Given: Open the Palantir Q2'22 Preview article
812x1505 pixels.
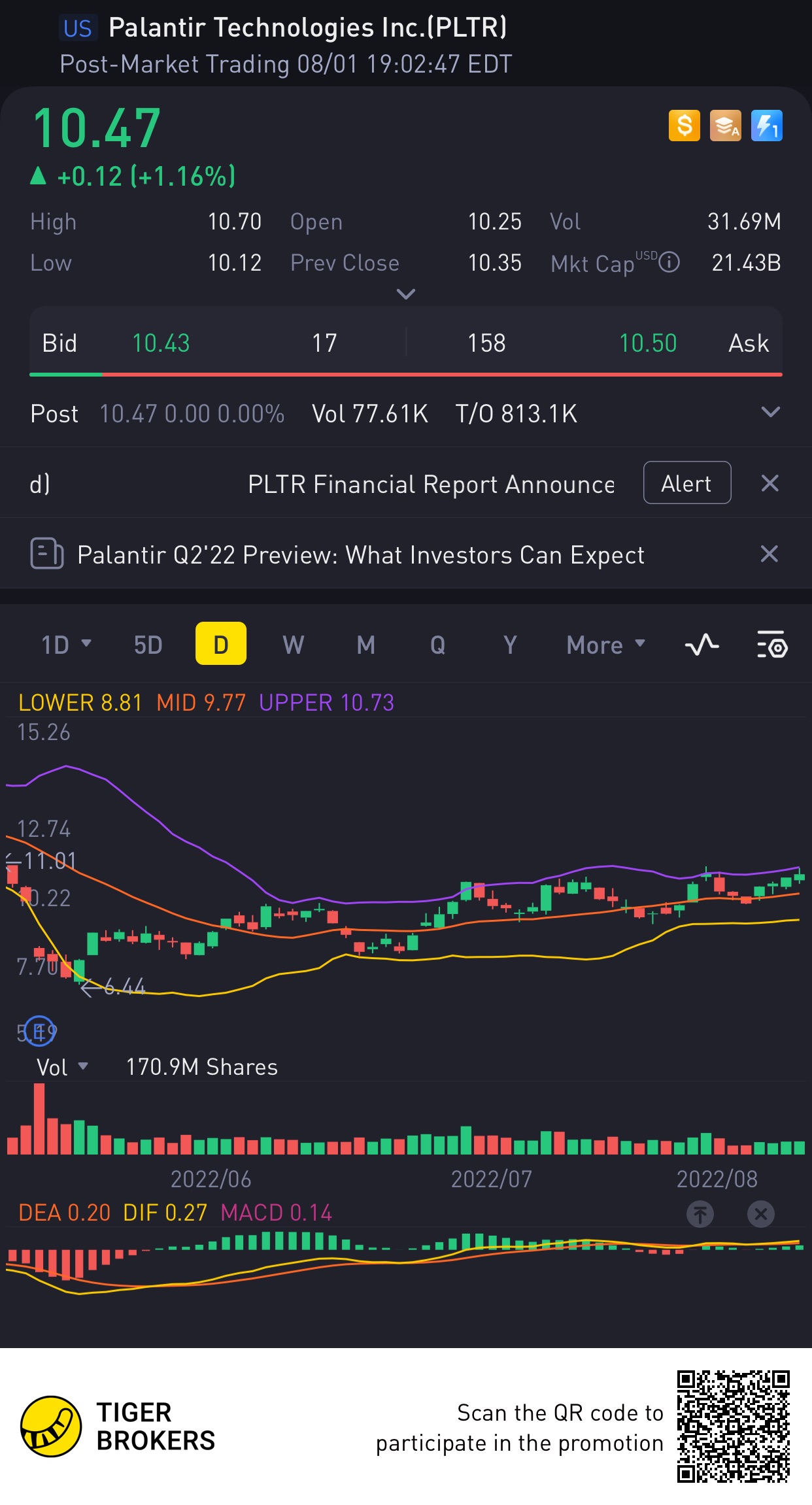Looking at the screenshot, I should 360,555.
